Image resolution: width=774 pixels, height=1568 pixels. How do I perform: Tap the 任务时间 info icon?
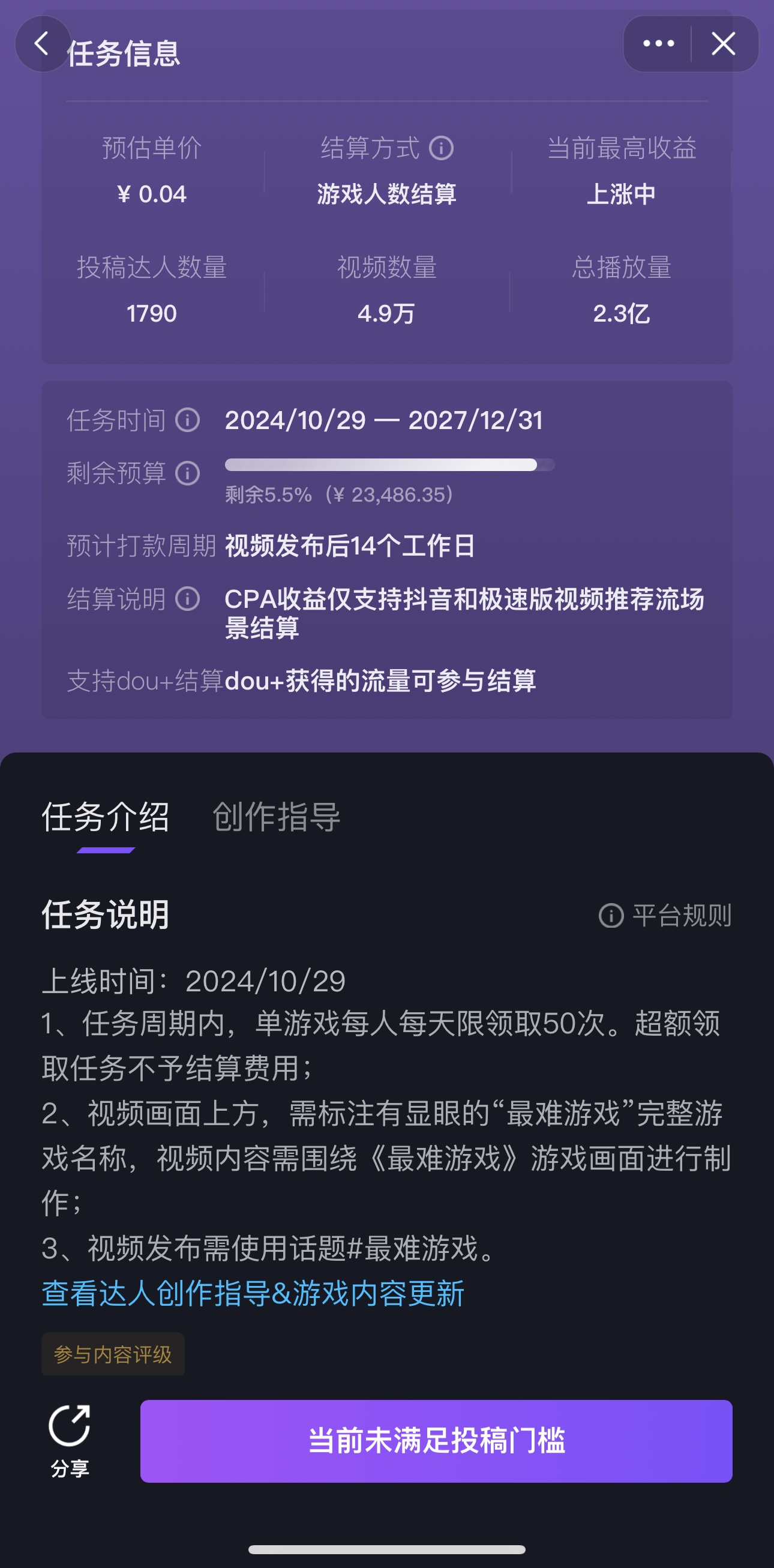point(188,419)
